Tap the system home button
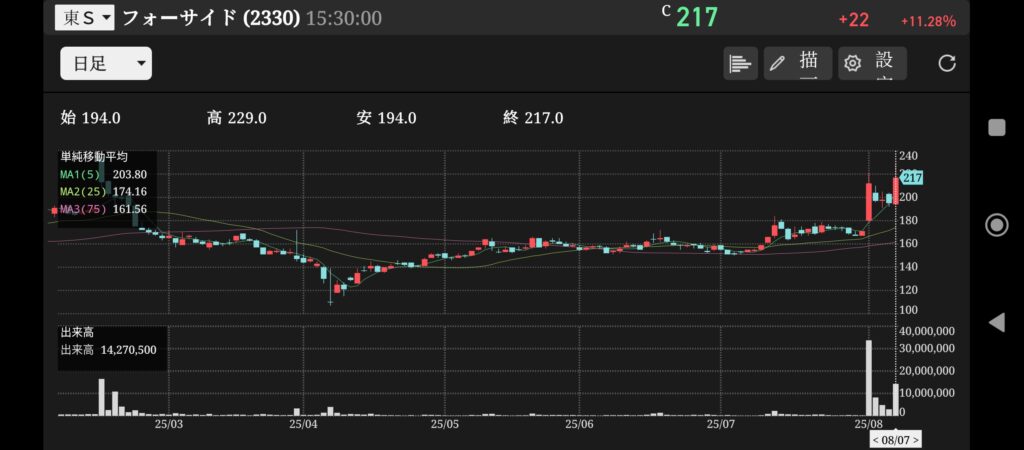 (x=996, y=224)
